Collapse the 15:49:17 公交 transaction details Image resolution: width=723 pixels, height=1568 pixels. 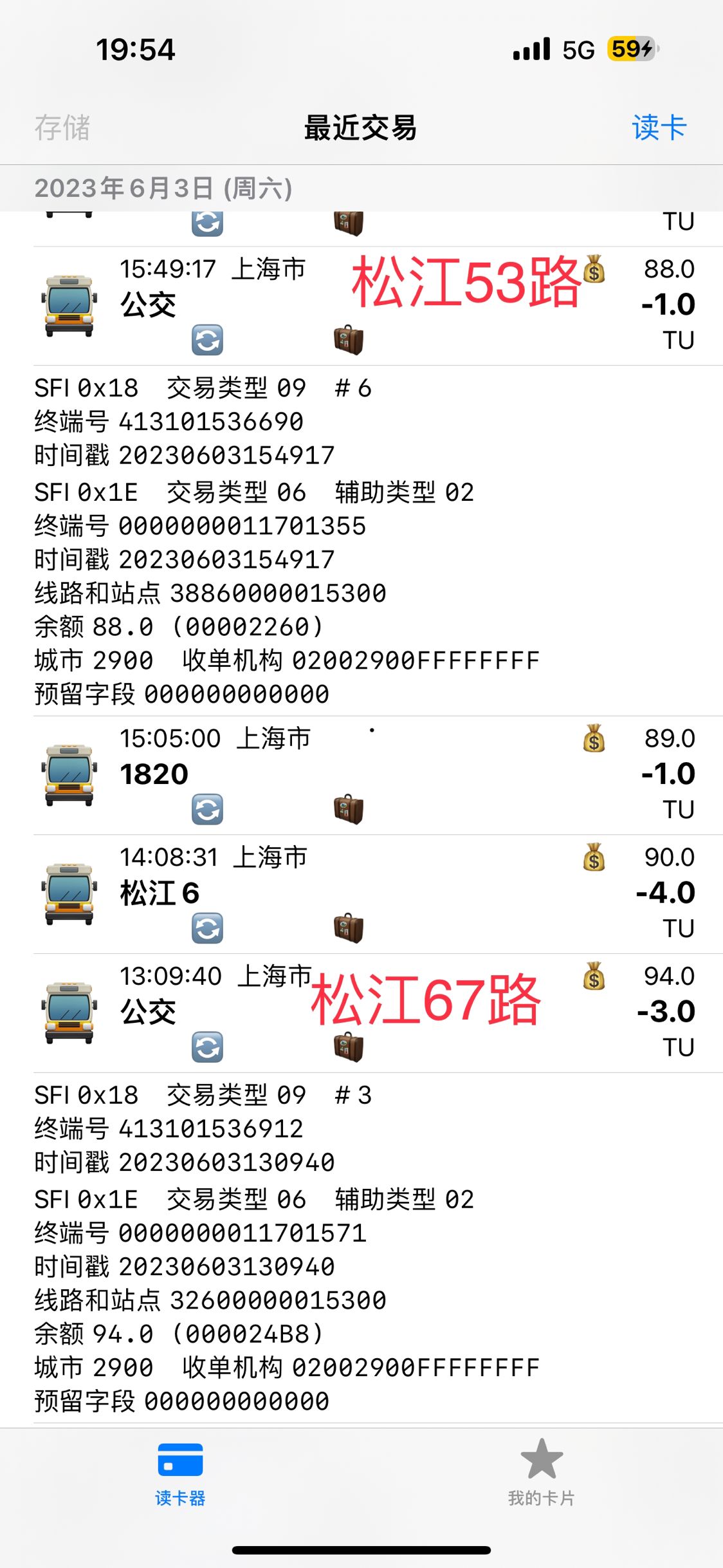coord(360,305)
